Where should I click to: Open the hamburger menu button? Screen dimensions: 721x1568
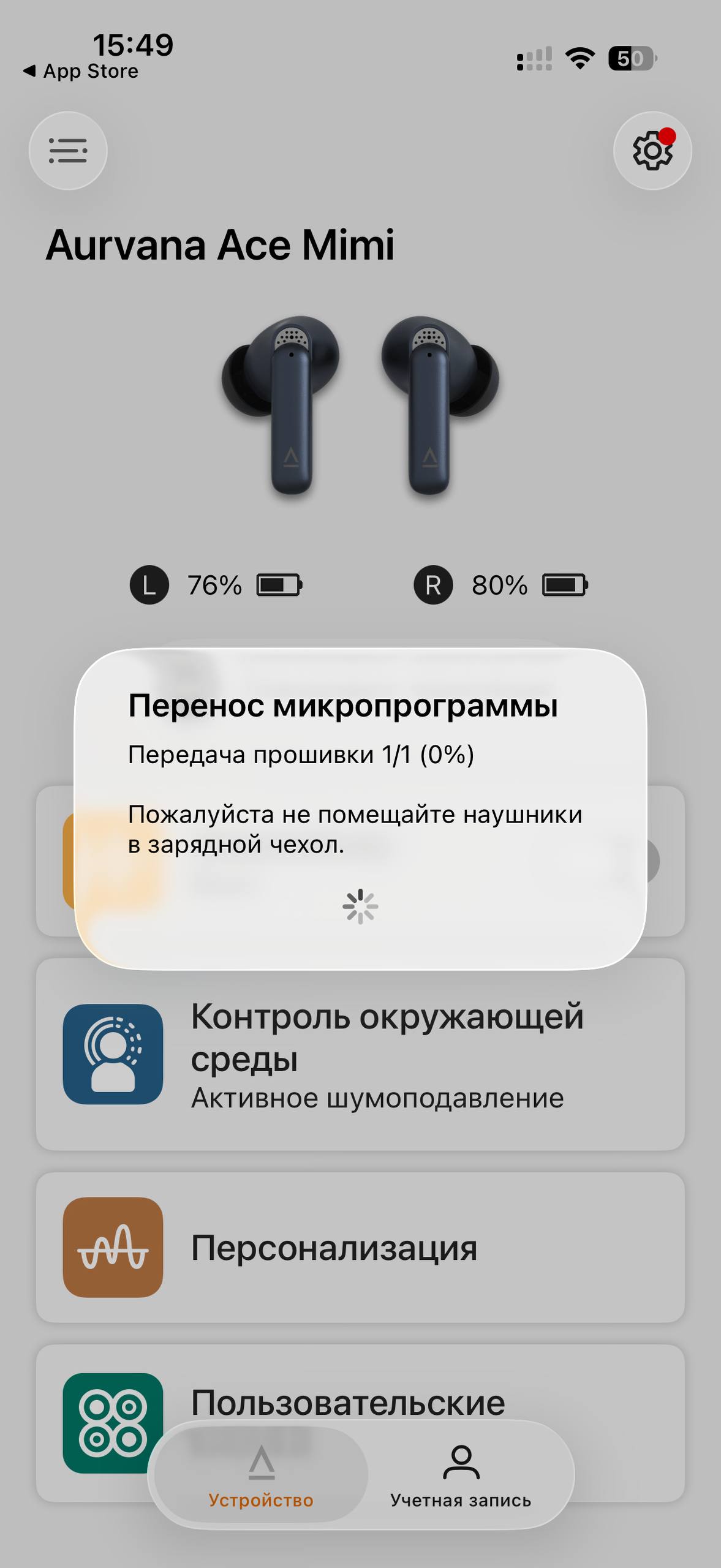pos(68,151)
